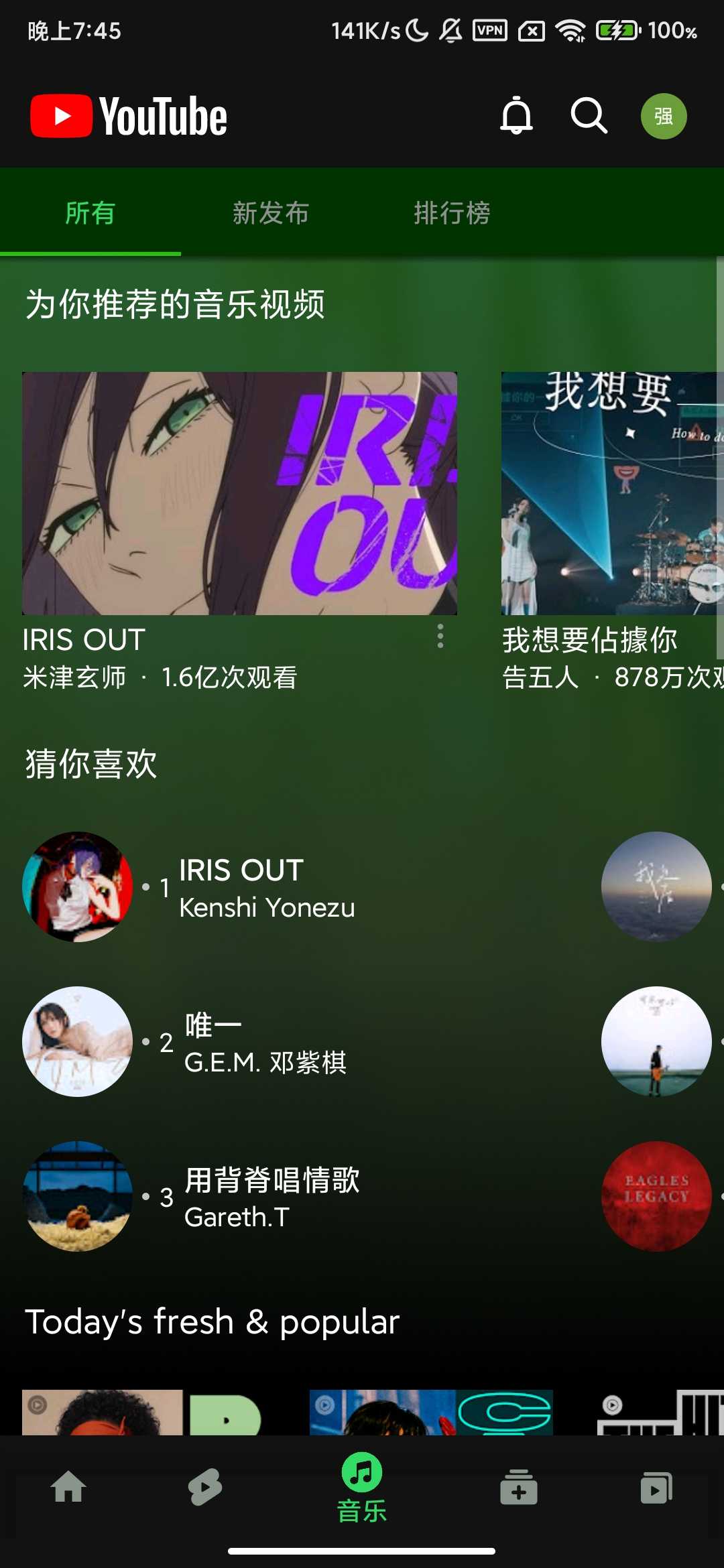Tap the YouTube logo
Image resolution: width=724 pixels, height=1568 pixels.
(129, 116)
